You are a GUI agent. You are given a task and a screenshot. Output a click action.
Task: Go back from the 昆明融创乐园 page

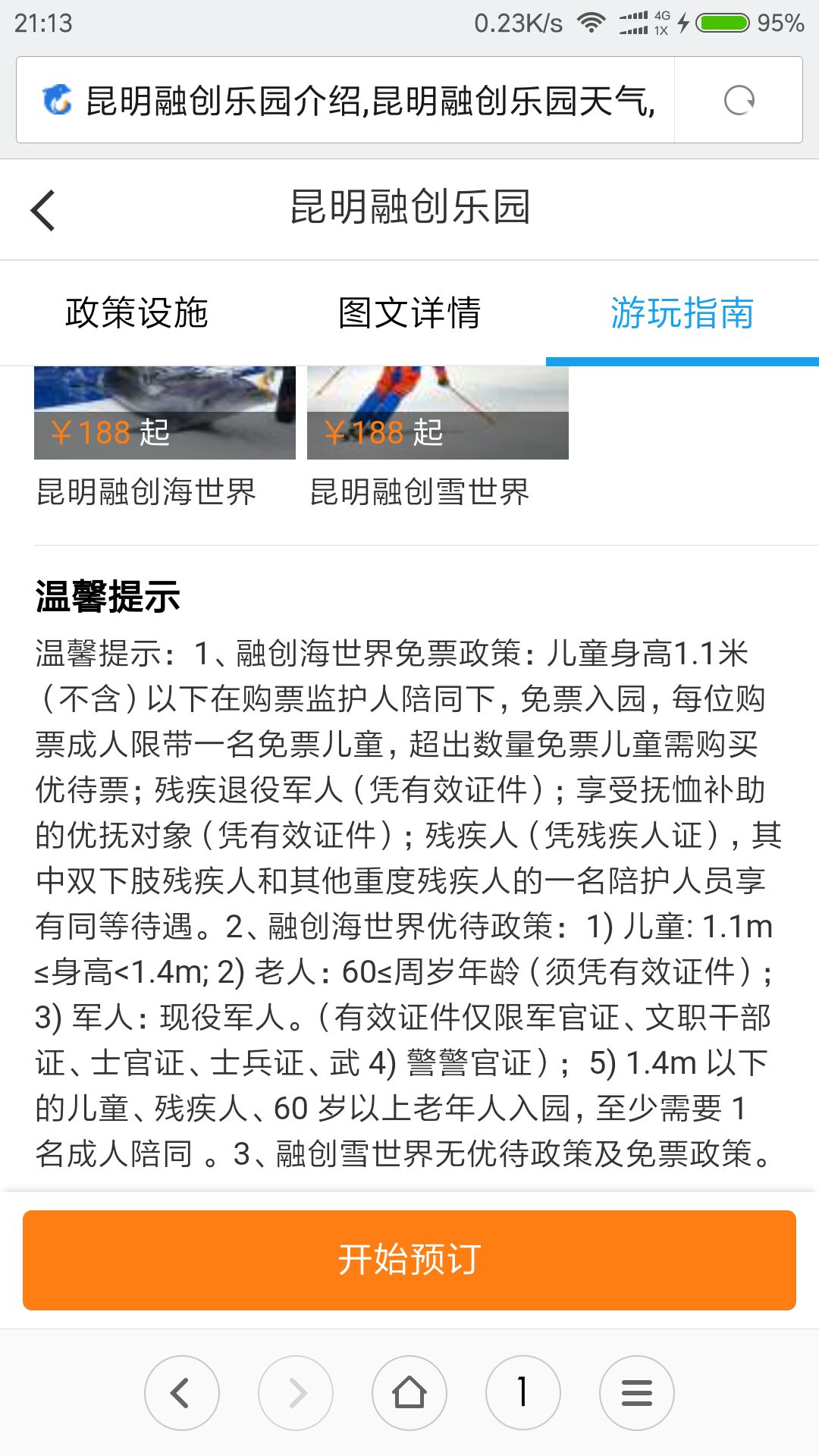43,210
